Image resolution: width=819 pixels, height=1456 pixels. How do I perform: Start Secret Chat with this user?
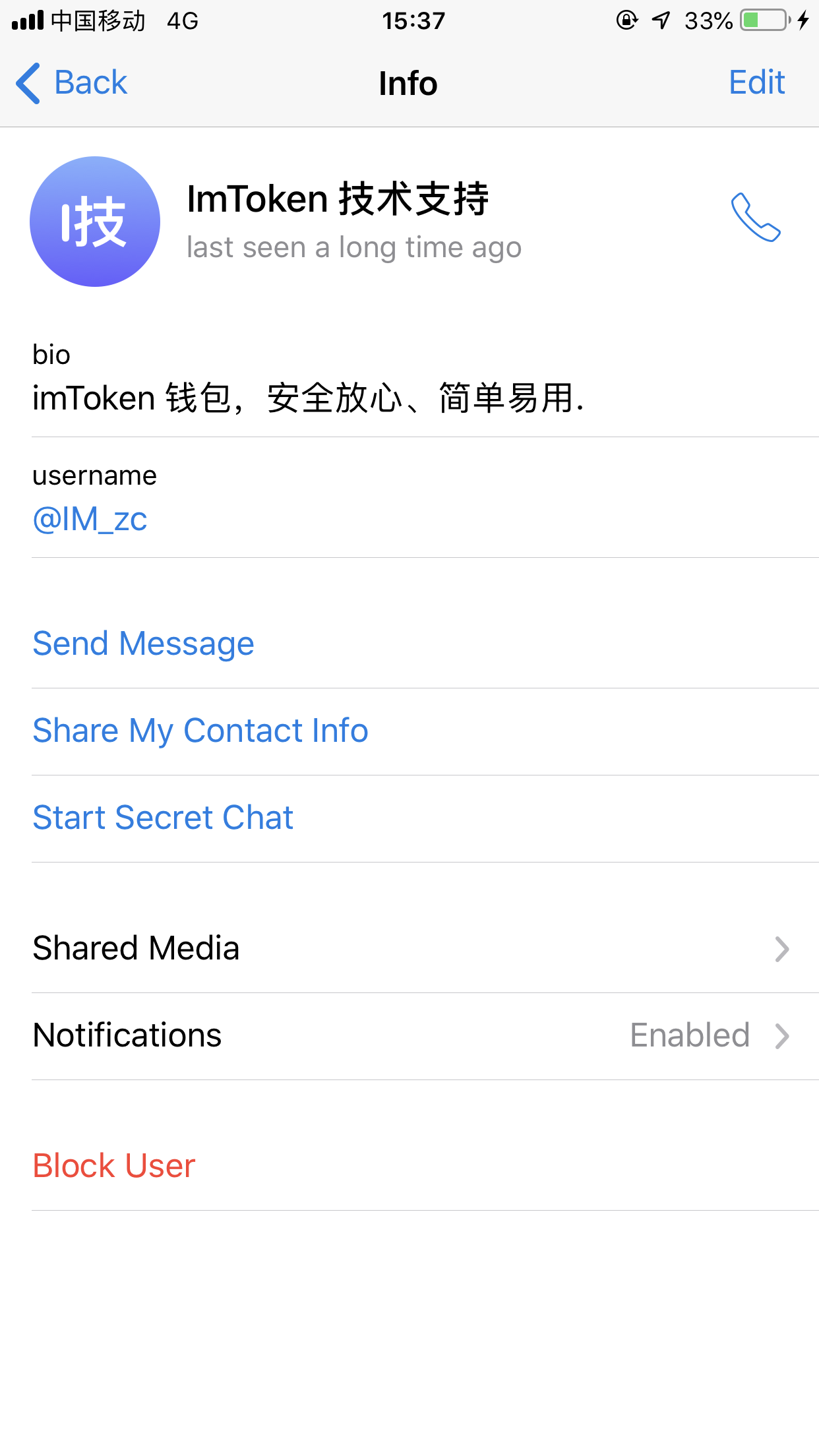[163, 818]
